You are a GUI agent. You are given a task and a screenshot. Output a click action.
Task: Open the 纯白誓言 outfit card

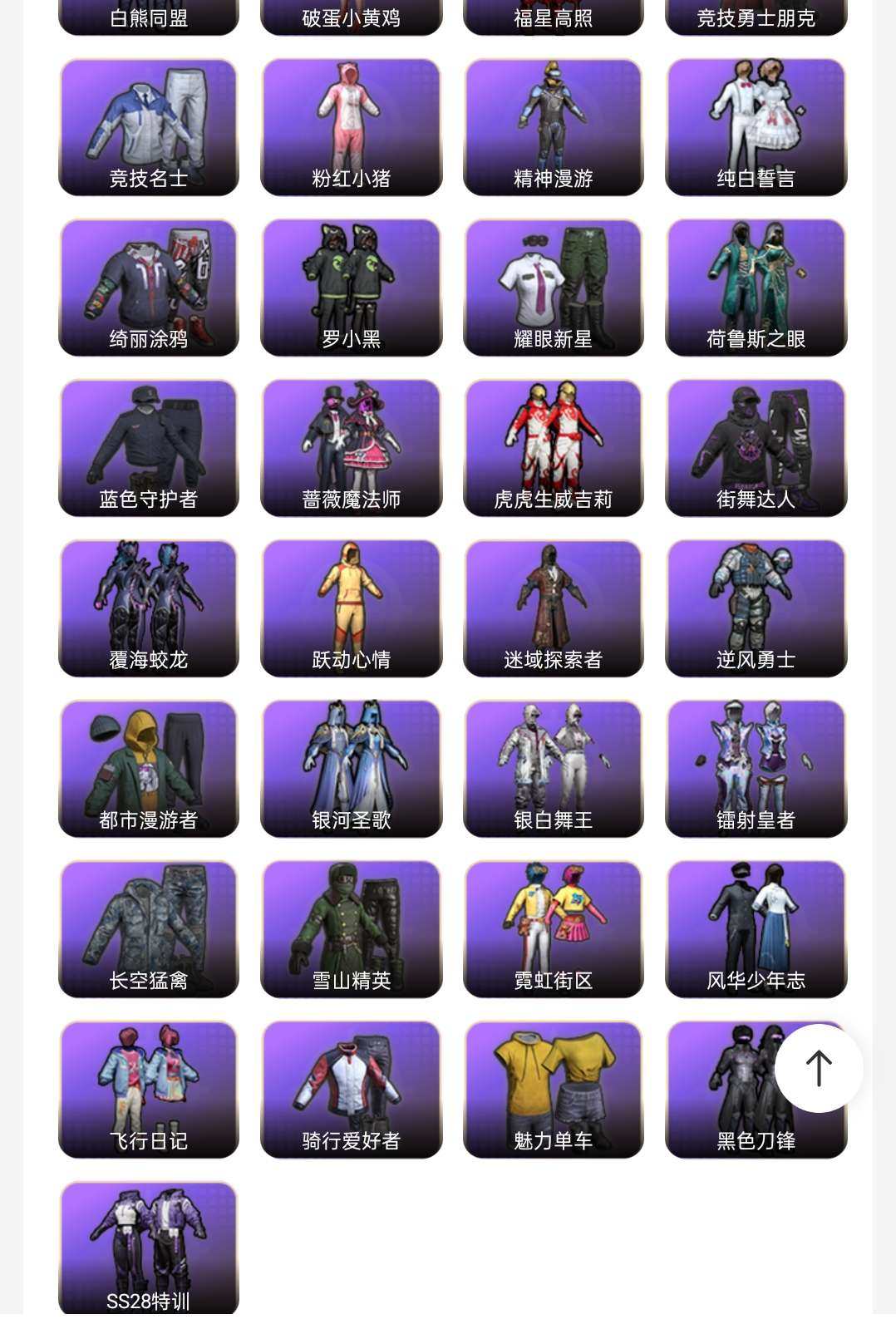click(756, 127)
